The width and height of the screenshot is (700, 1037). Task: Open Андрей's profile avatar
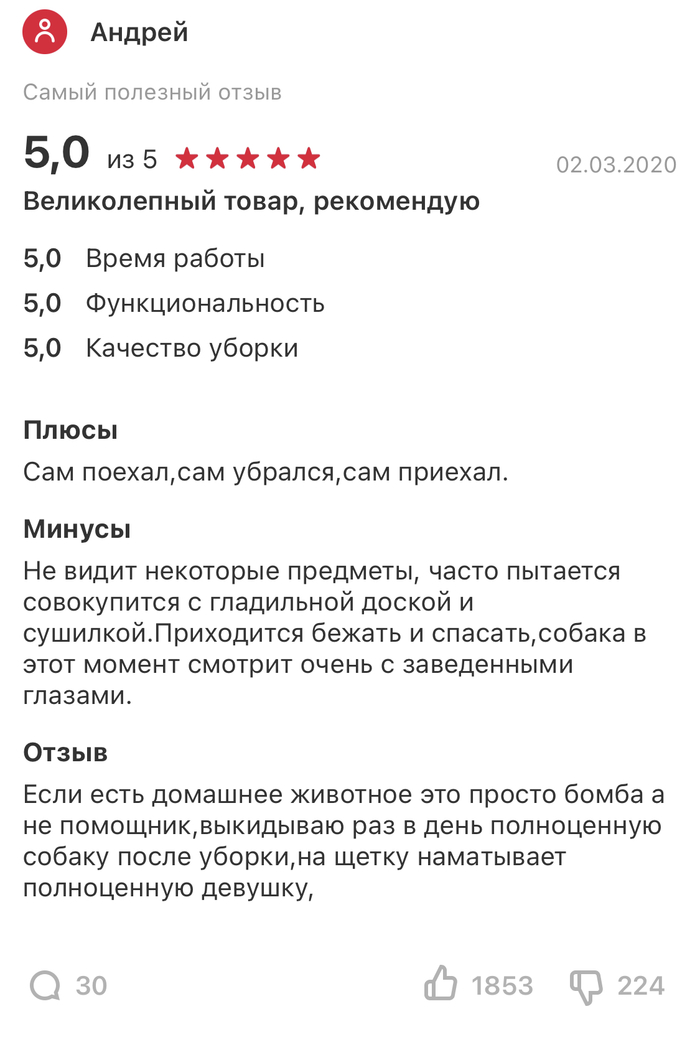tap(45, 33)
